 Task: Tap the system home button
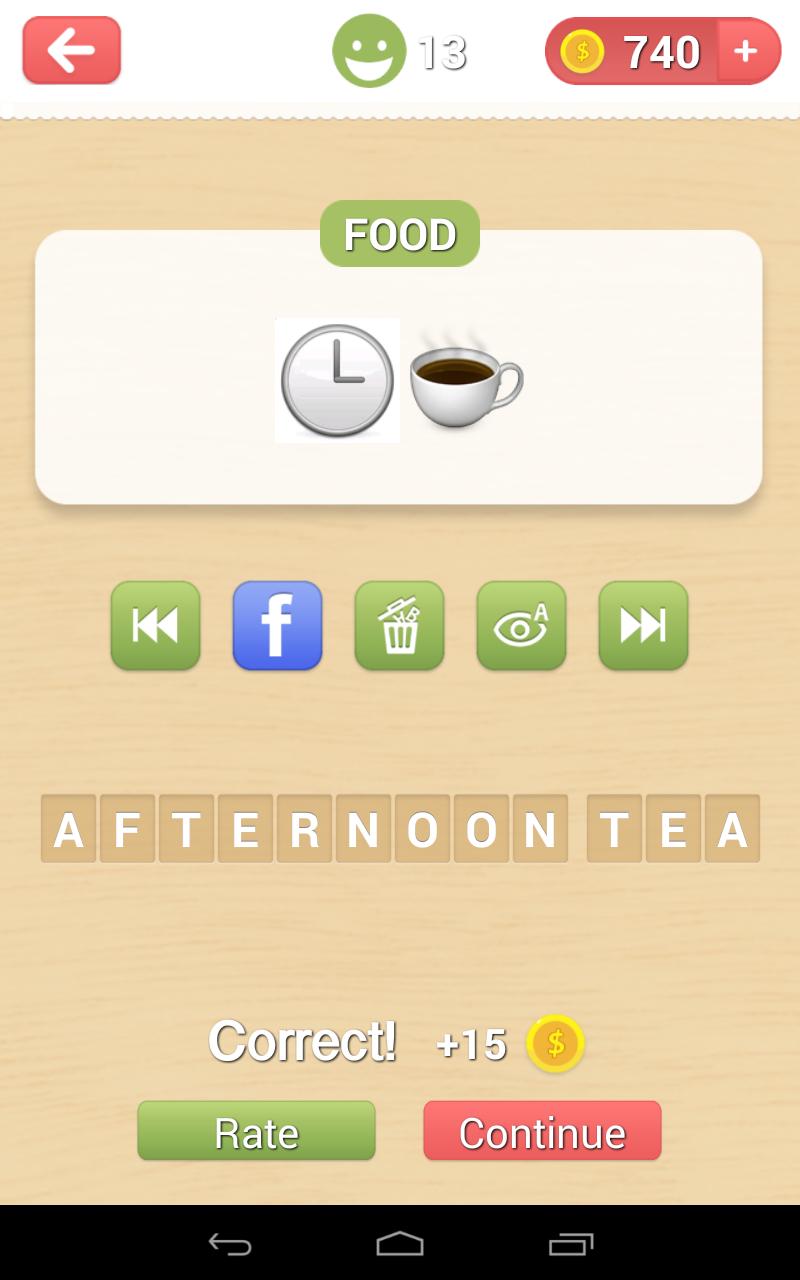[400, 1244]
